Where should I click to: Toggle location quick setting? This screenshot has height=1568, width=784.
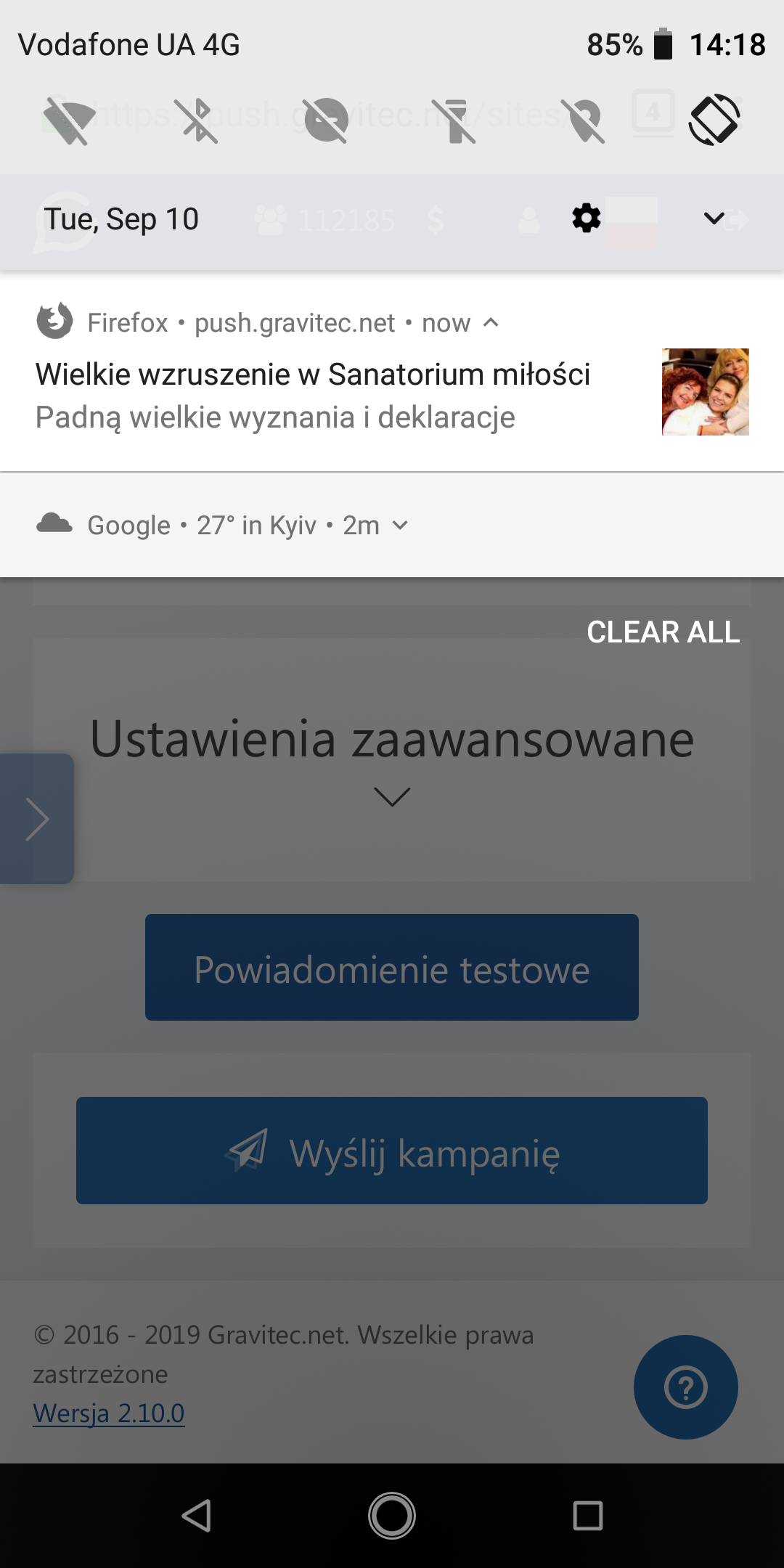tap(584, 121)
